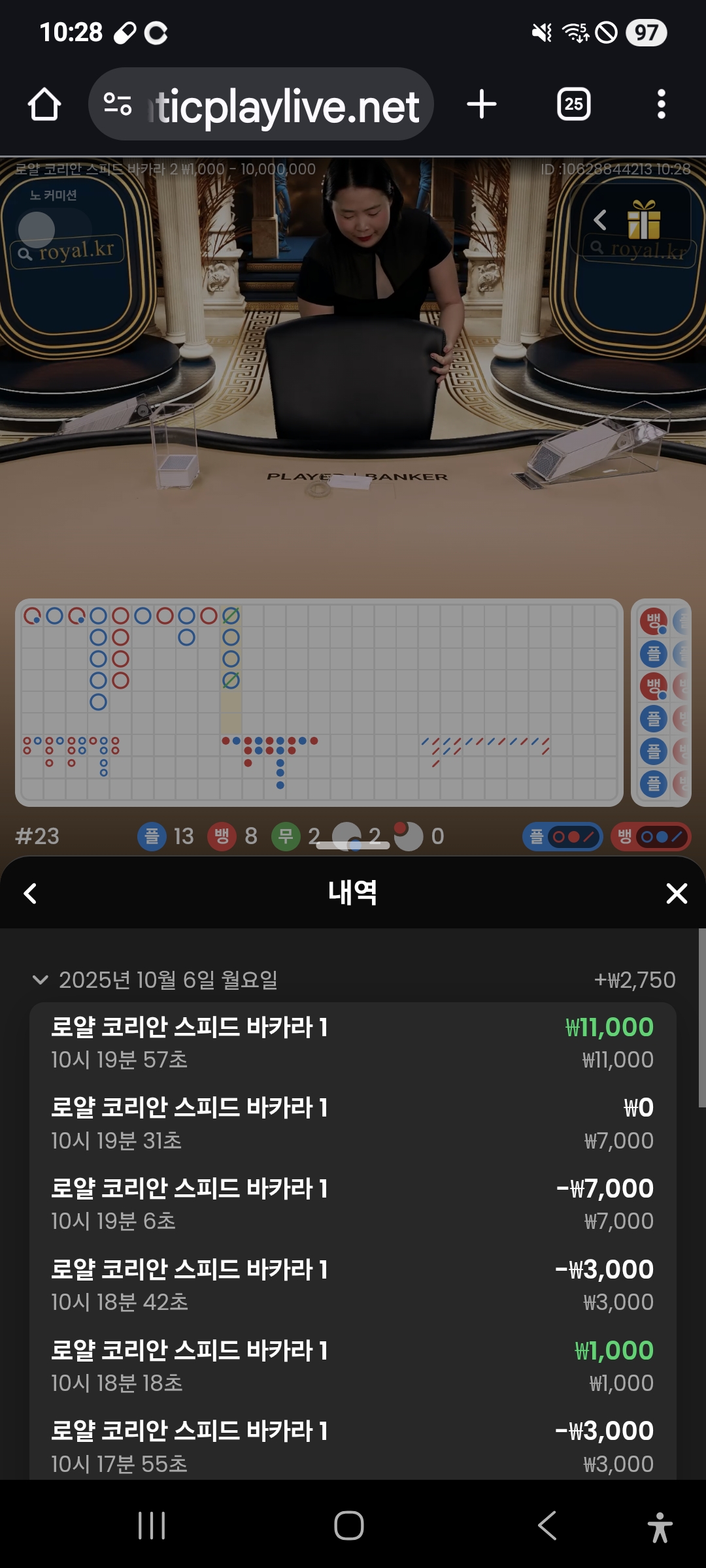Open the 10시 18분 42초 game record
This screenshot has height=1568, width=706.
(x=353, y=1285)
